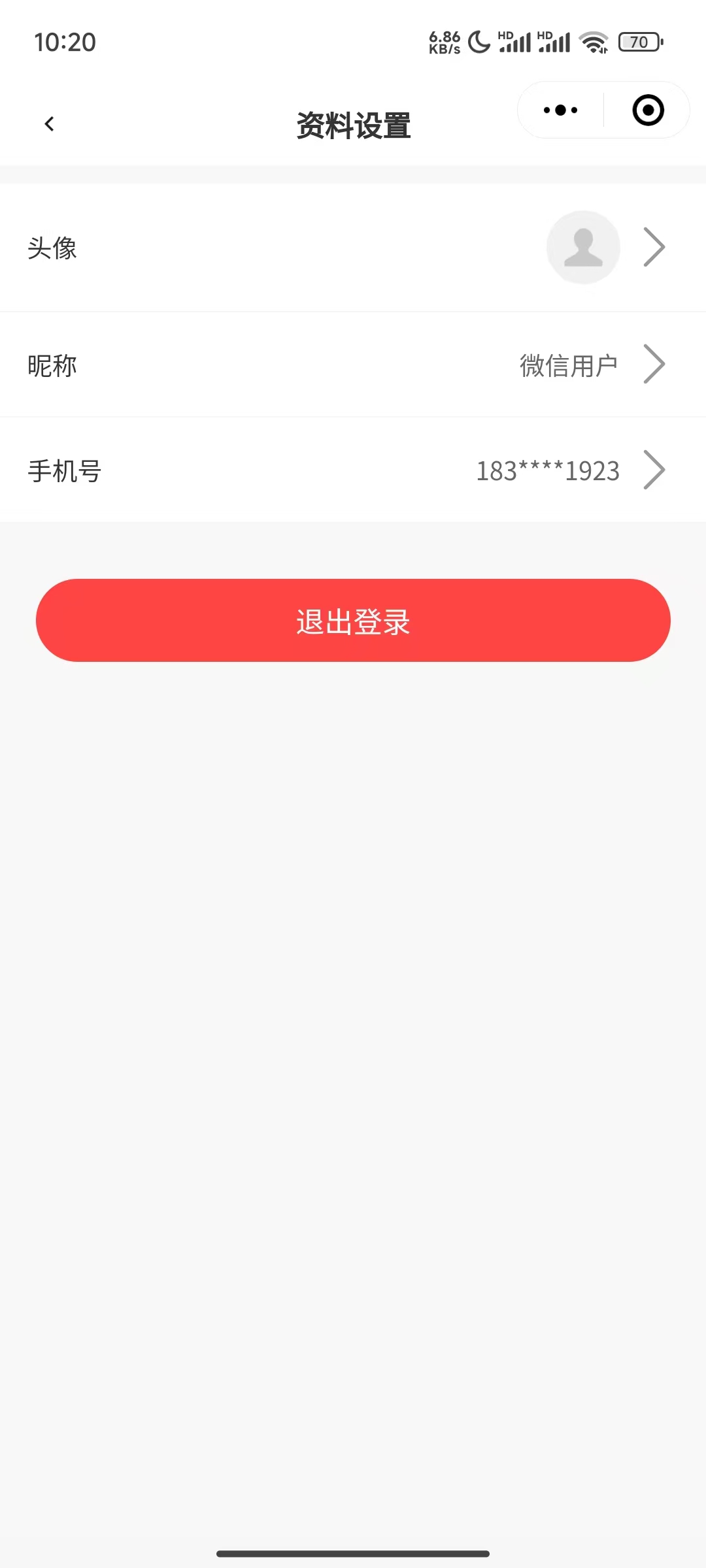Click the capsule close/home button

[647, 110]
